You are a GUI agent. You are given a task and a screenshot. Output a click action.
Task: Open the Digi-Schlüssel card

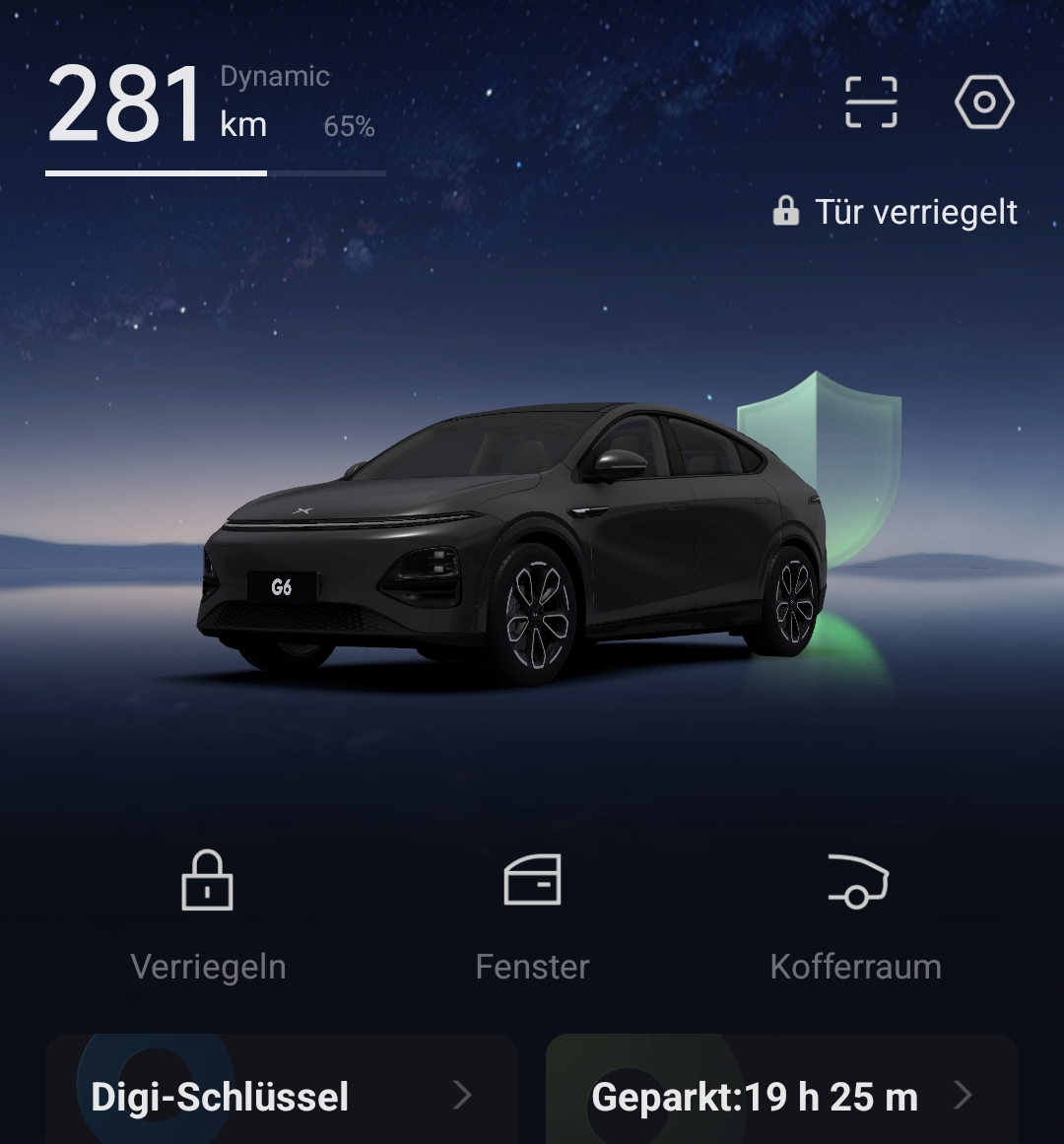[282, 1094]
